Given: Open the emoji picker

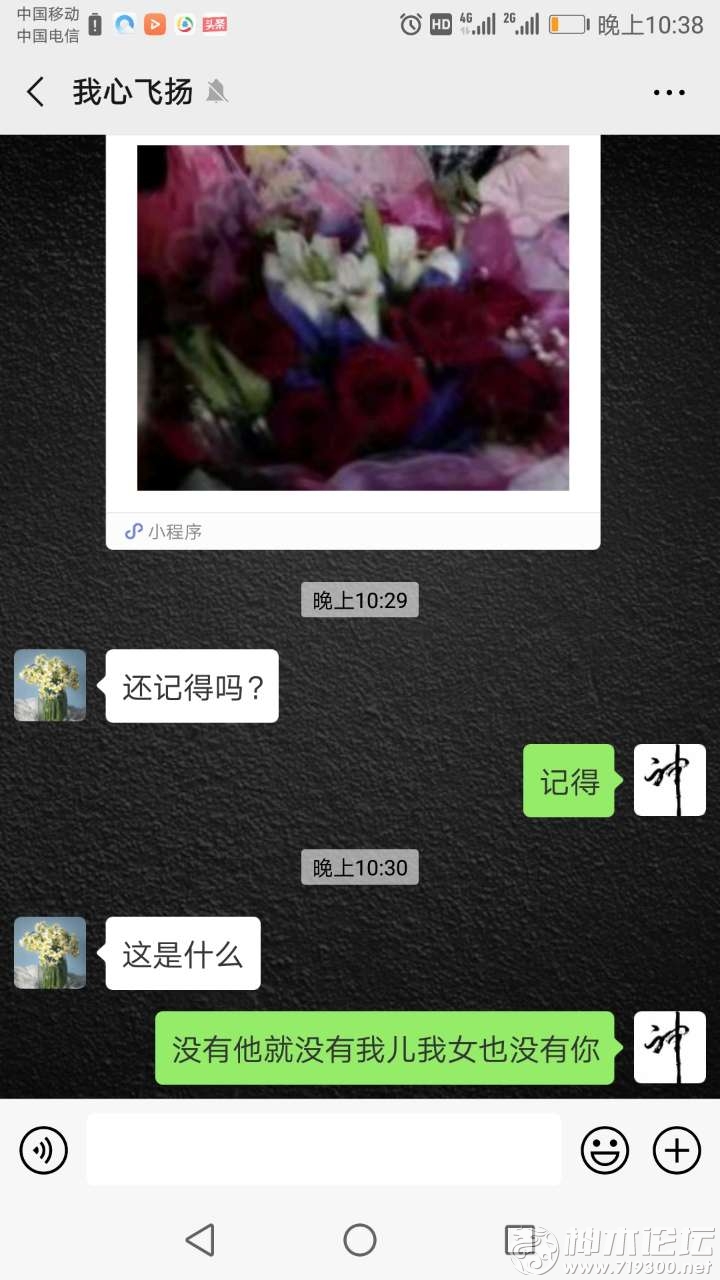Looking at the screenshot, I should 605,1150.
